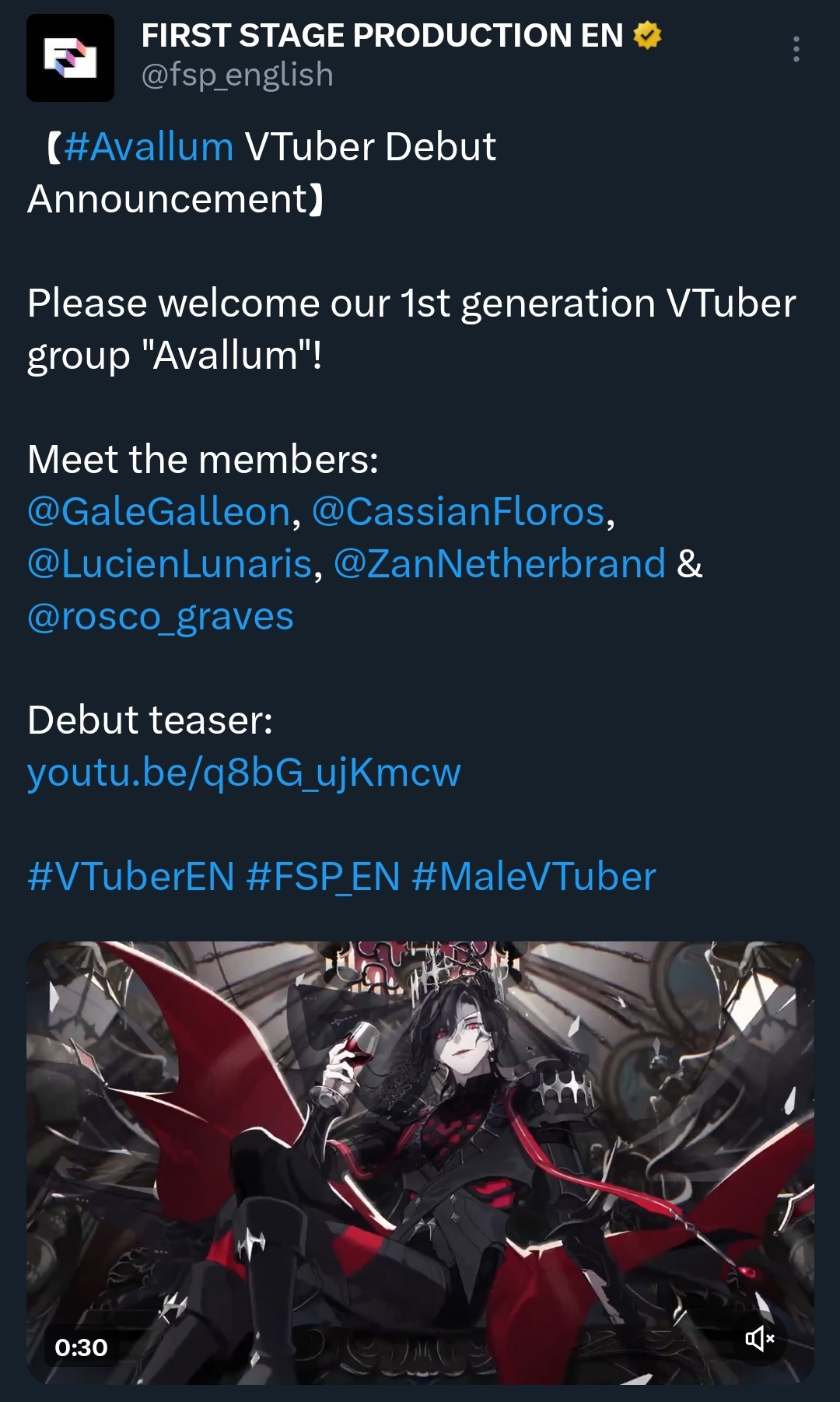Open the tweet's three-dot overflow menu
Screen dimensions: 840x1402
(x=796, y=49)
